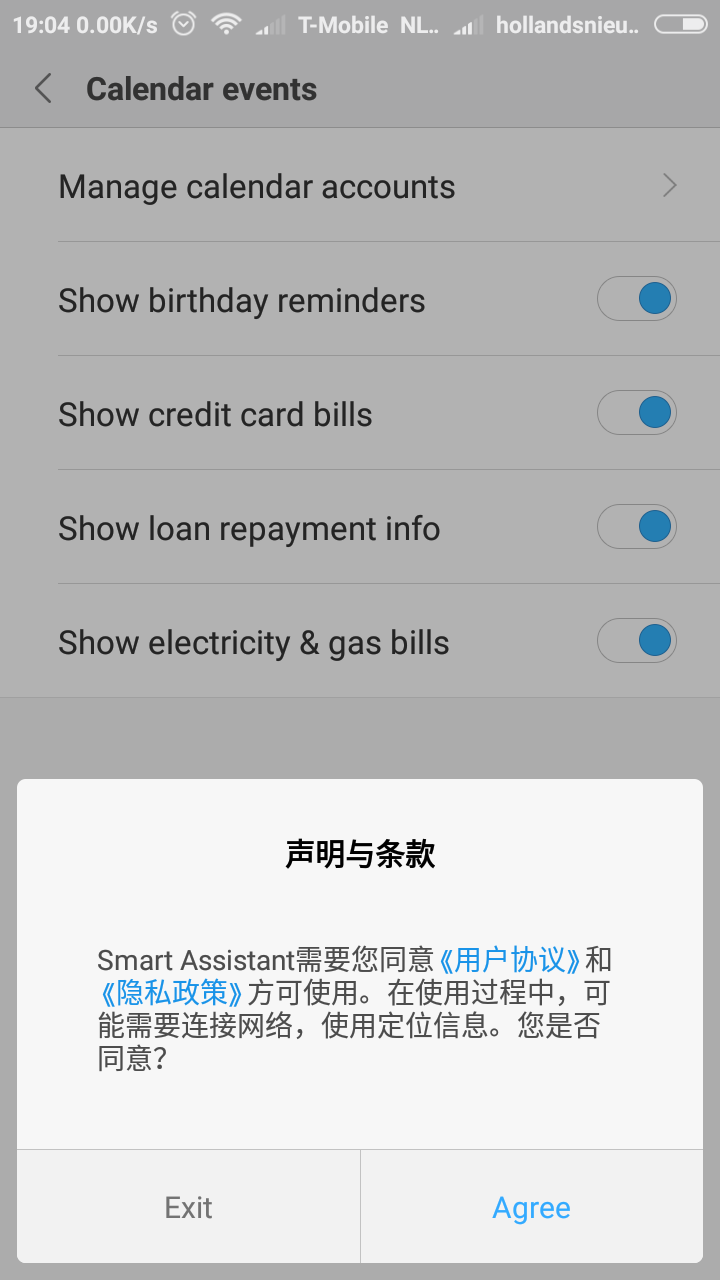Image resolution: width=720 pixels, height=1280 pixels.
Task: Go back from Calendar events
Action: [x=43, y=89]
